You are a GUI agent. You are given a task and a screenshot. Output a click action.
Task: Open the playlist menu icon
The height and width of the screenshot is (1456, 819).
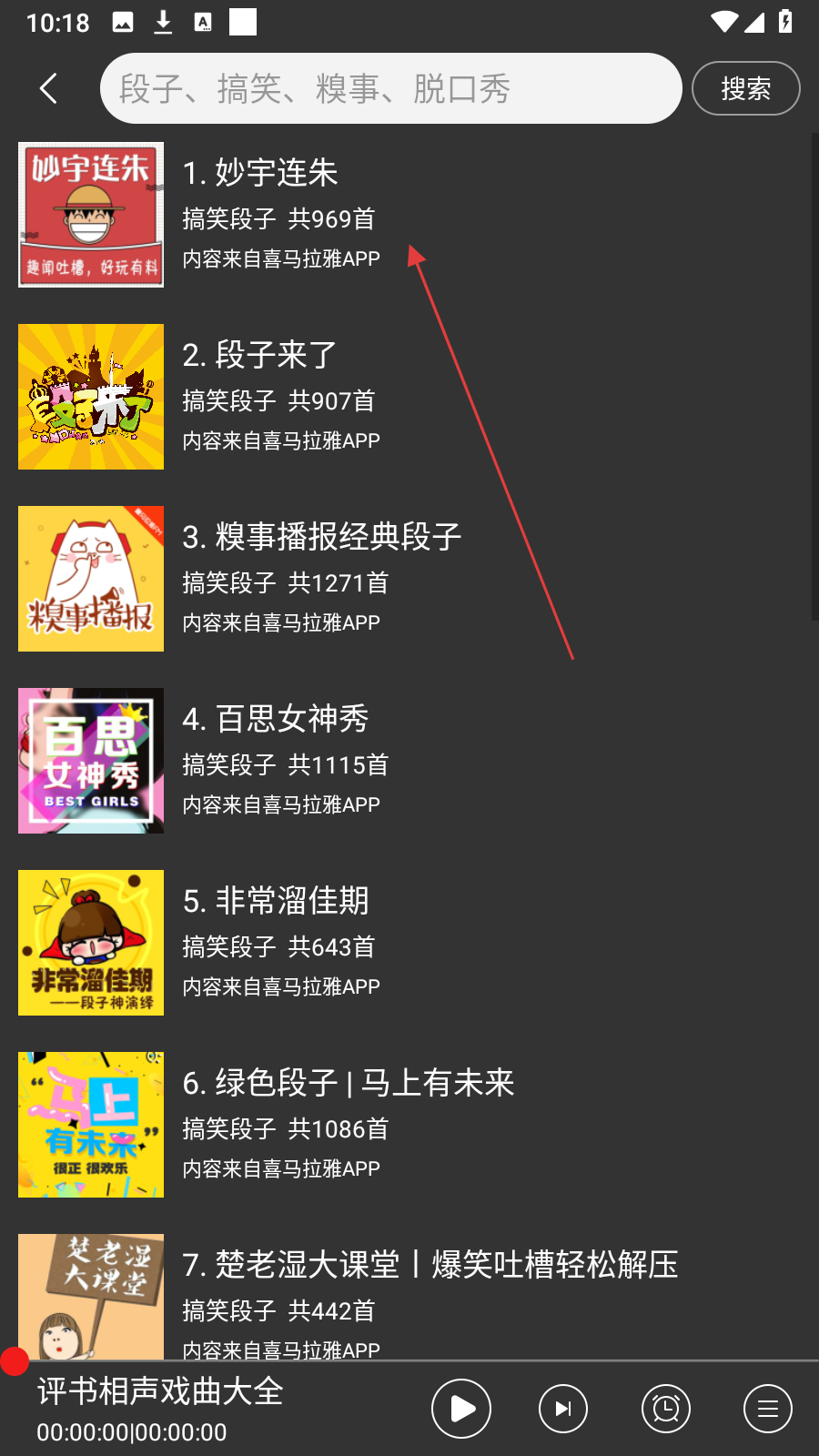(768, 1409)
